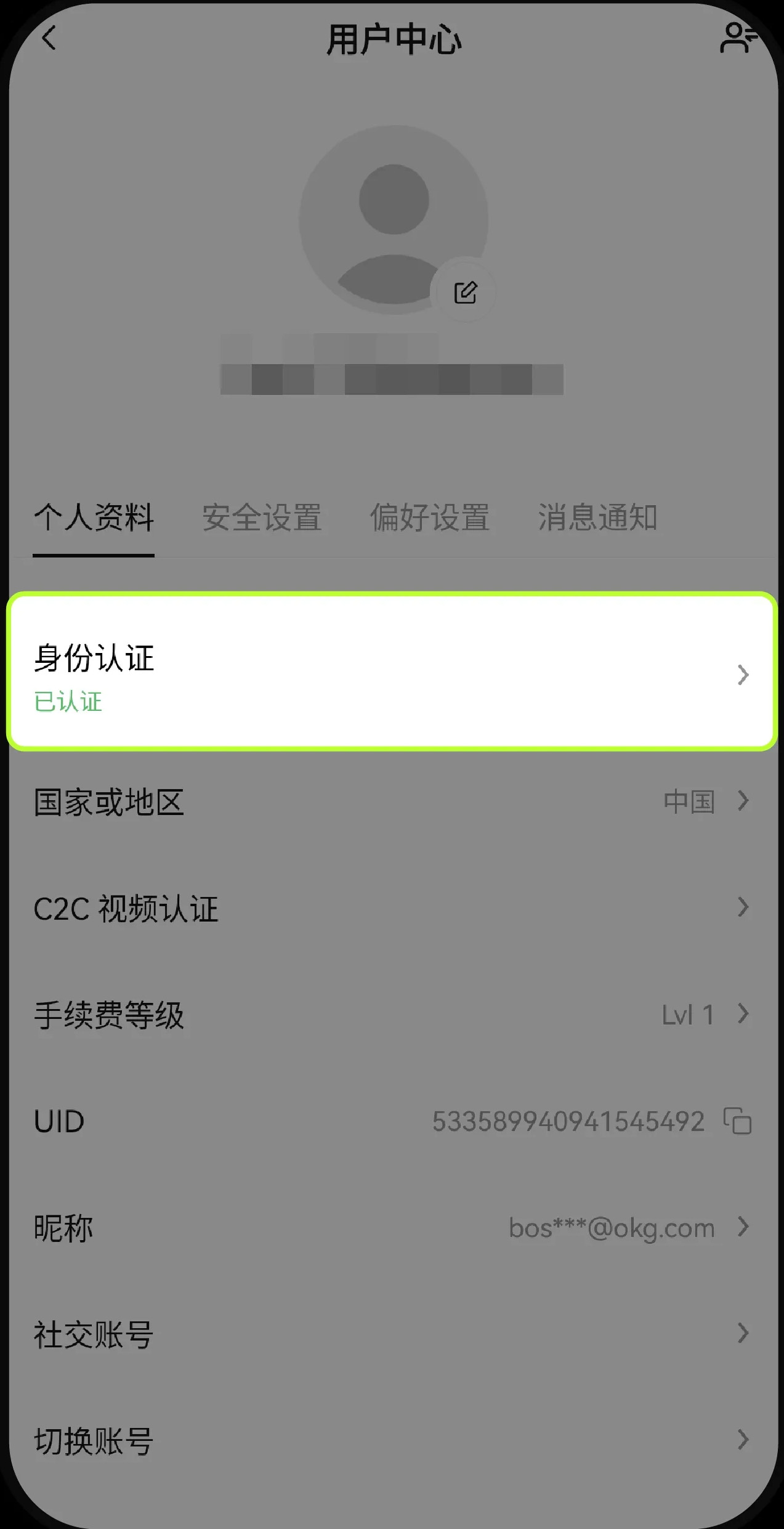Open the 消息通知 tab
This screenshot has width=784, height=1529.
point(597,517)
